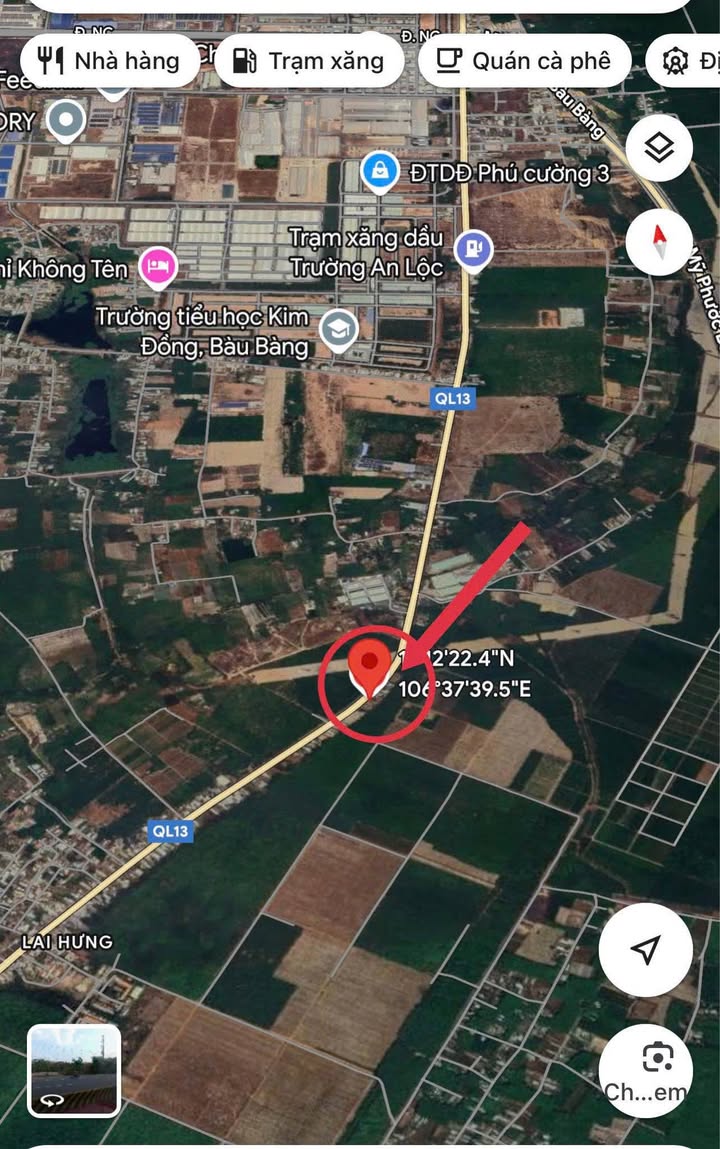
Task: Open Trường tiểu học Kim Đồng school marker
Action: coord(340,327)
